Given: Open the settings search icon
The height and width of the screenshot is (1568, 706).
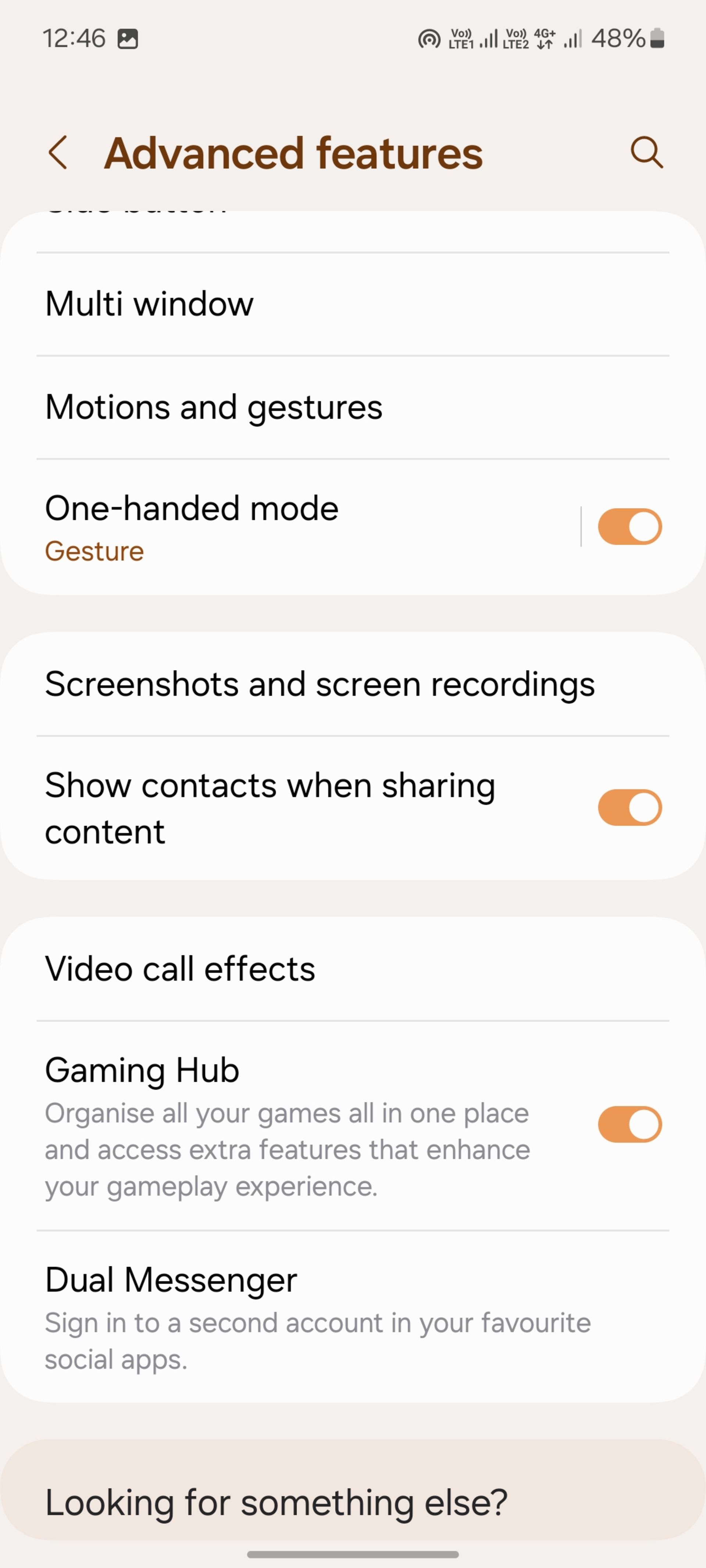Looking at the screenshot, I should pyautogui.click(x=646, y=152).
